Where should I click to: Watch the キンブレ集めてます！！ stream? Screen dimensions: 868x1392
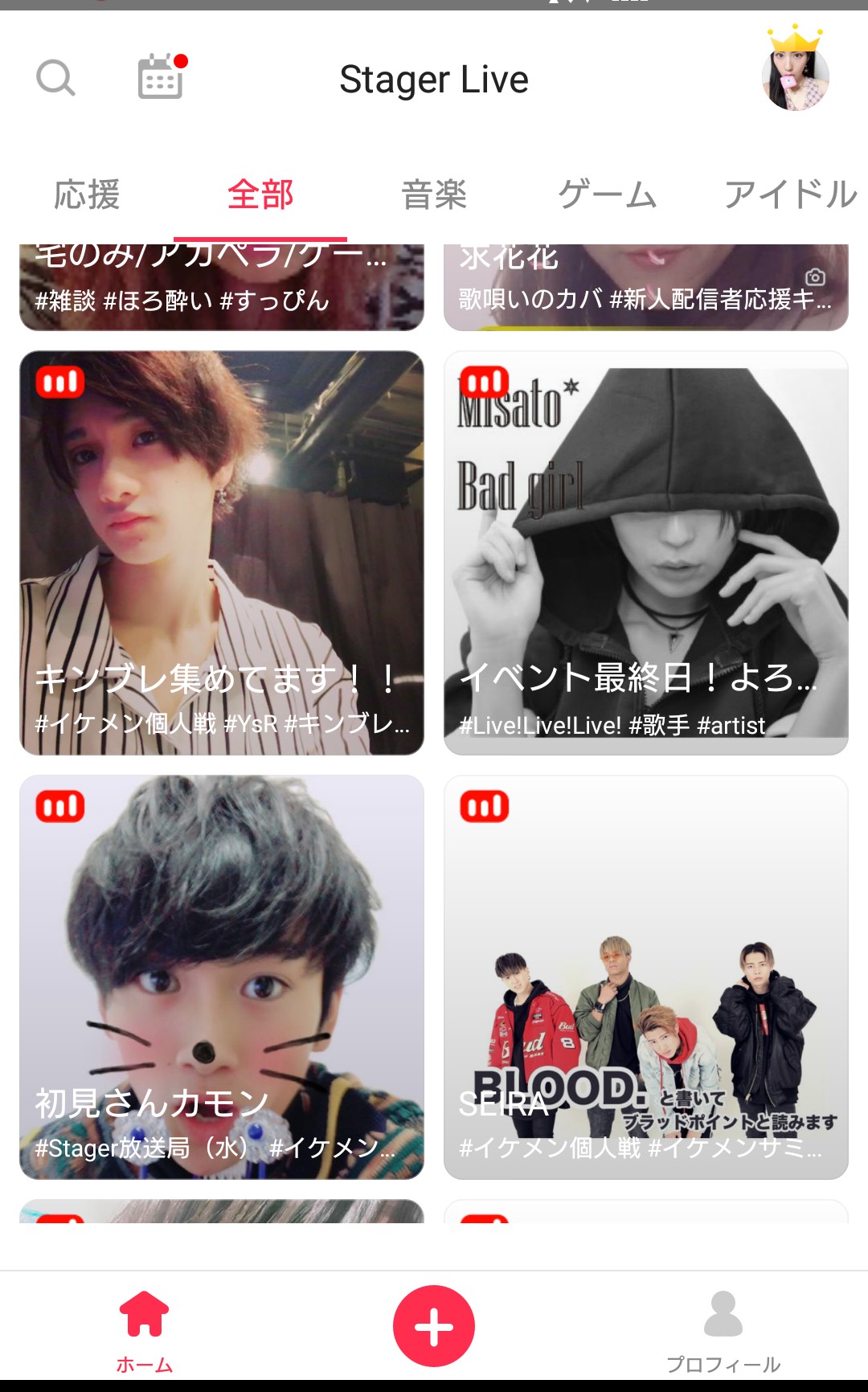[222, 553]
